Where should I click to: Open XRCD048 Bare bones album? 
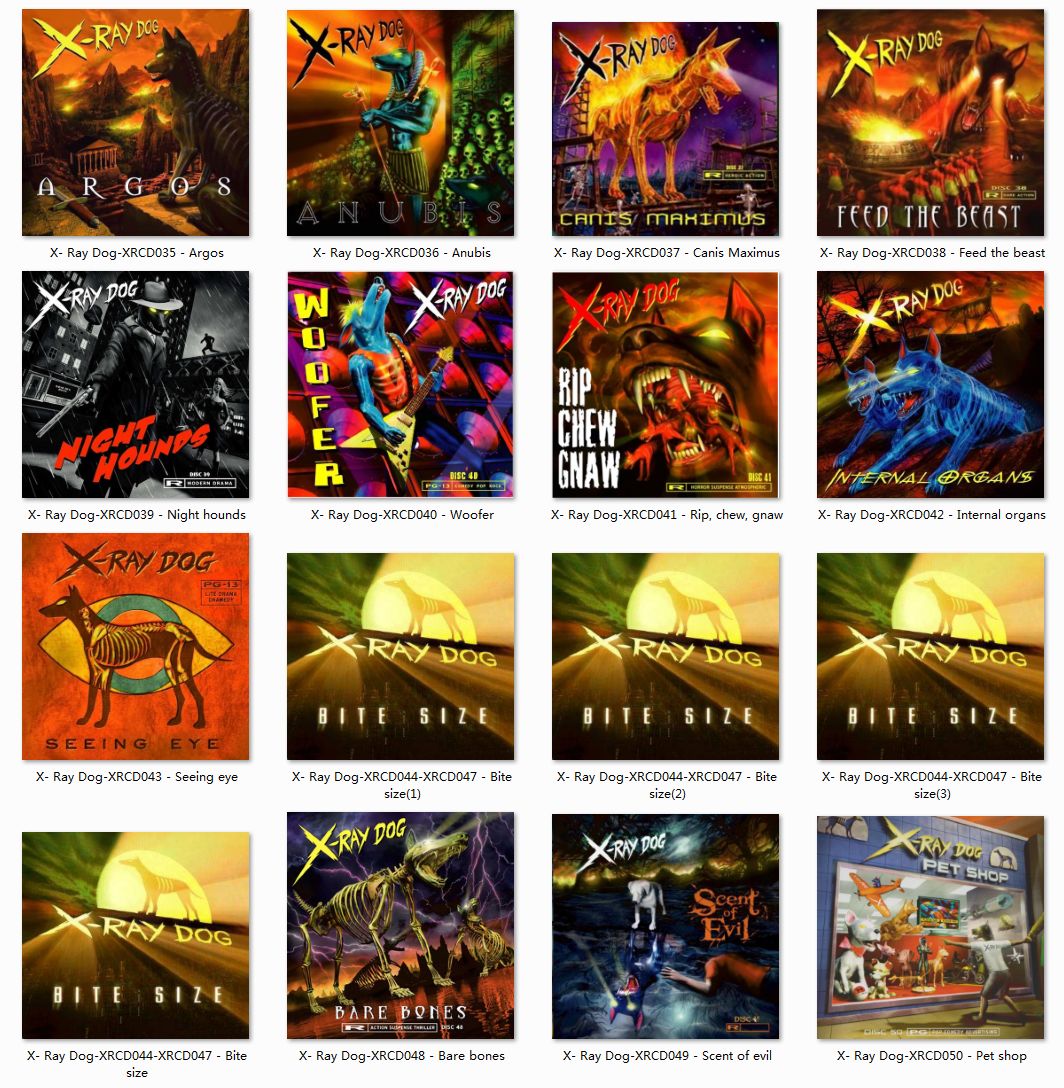tap(400, 926)
